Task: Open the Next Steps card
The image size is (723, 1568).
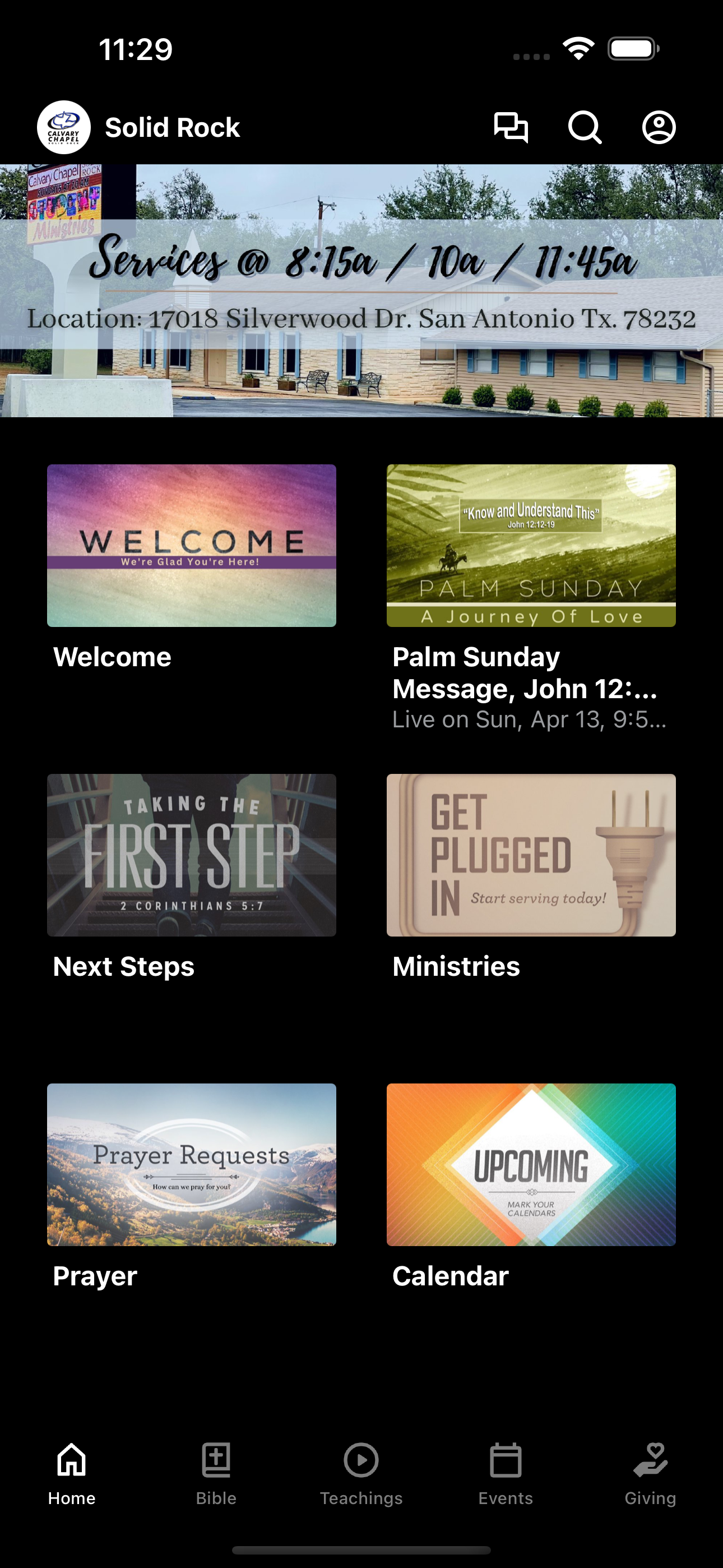Action: click(191, 855)
